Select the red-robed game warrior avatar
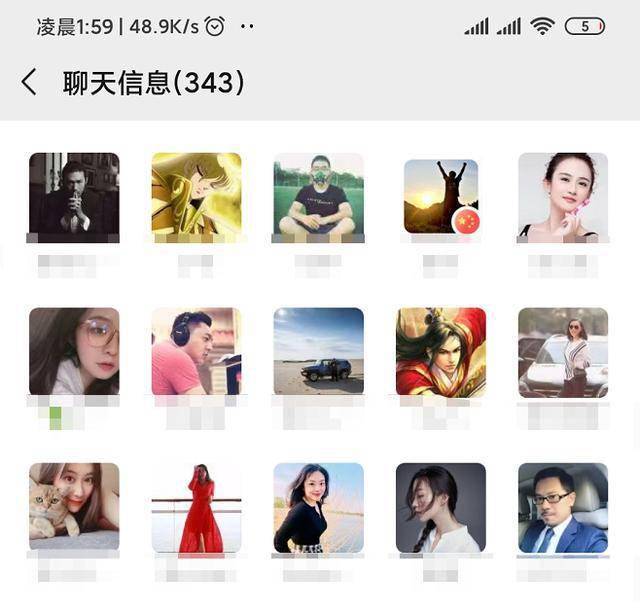 (441, 352)
